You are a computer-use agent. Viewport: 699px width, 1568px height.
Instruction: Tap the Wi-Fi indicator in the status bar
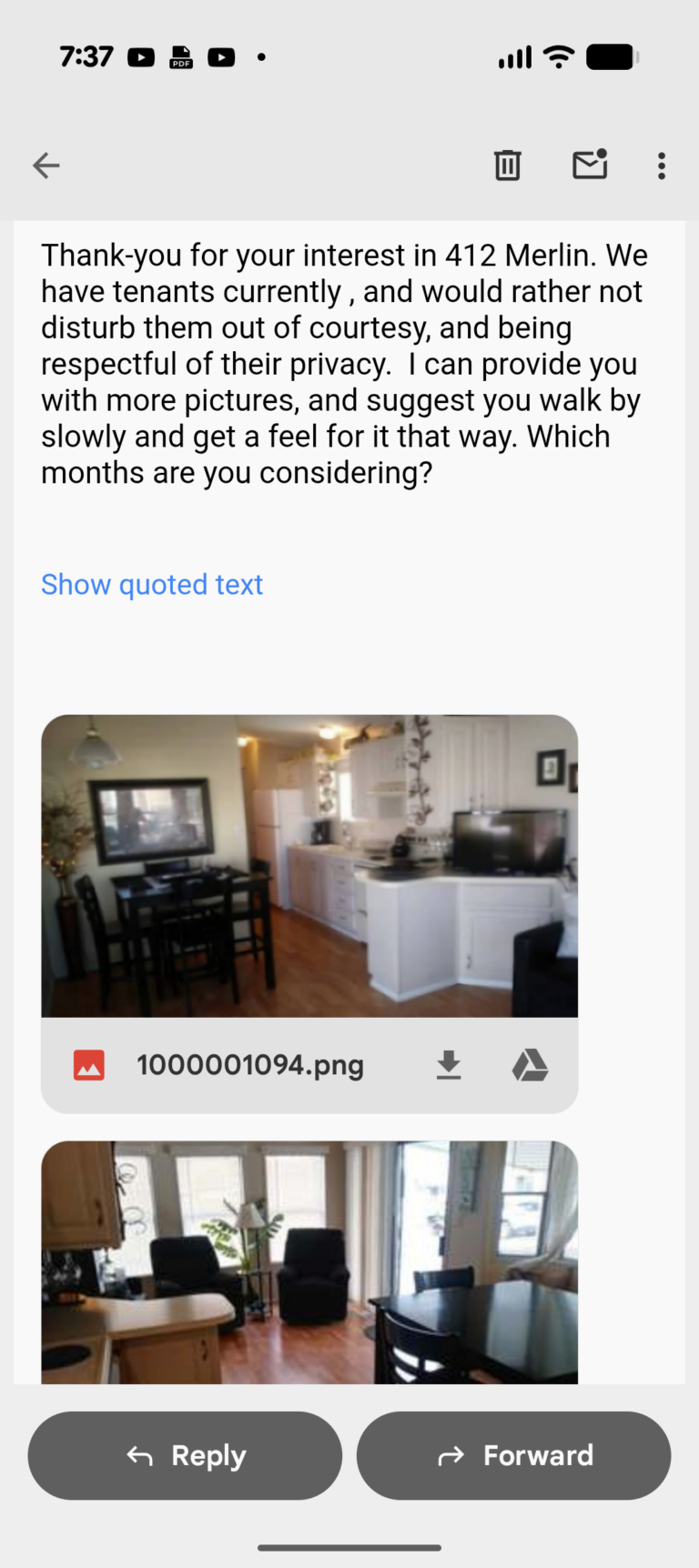[558, 56]
